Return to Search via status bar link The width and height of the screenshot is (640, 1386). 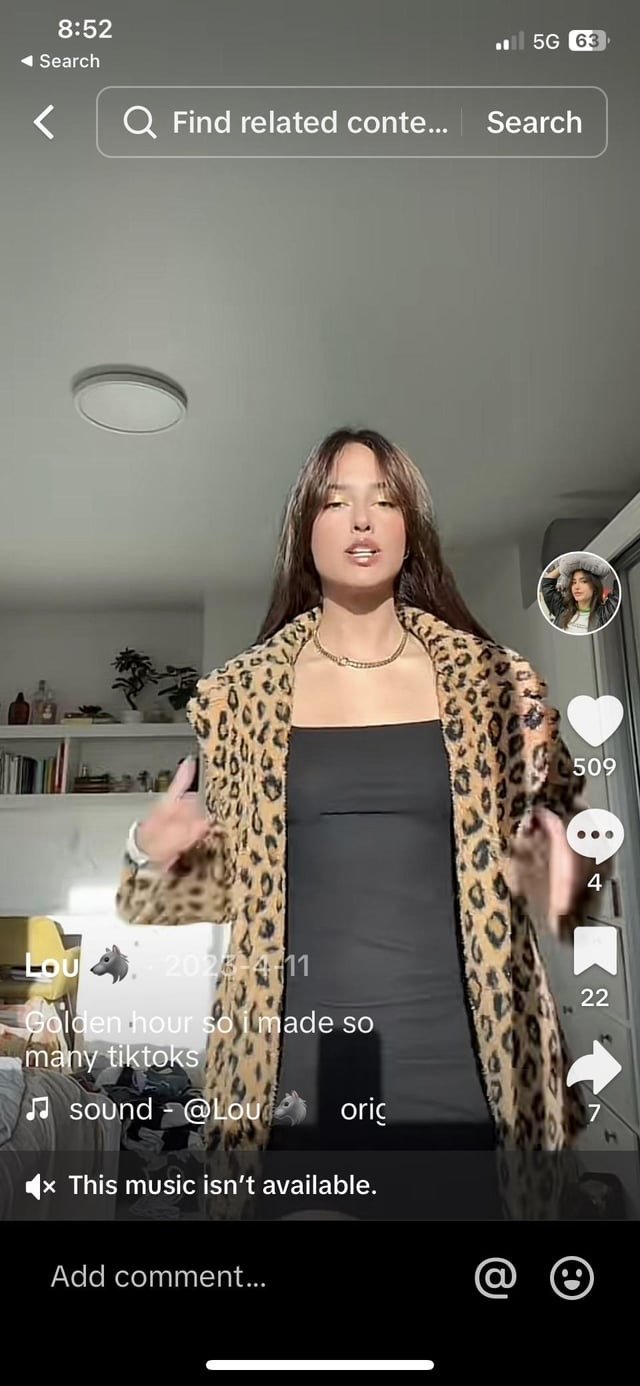tap(60, 61)
